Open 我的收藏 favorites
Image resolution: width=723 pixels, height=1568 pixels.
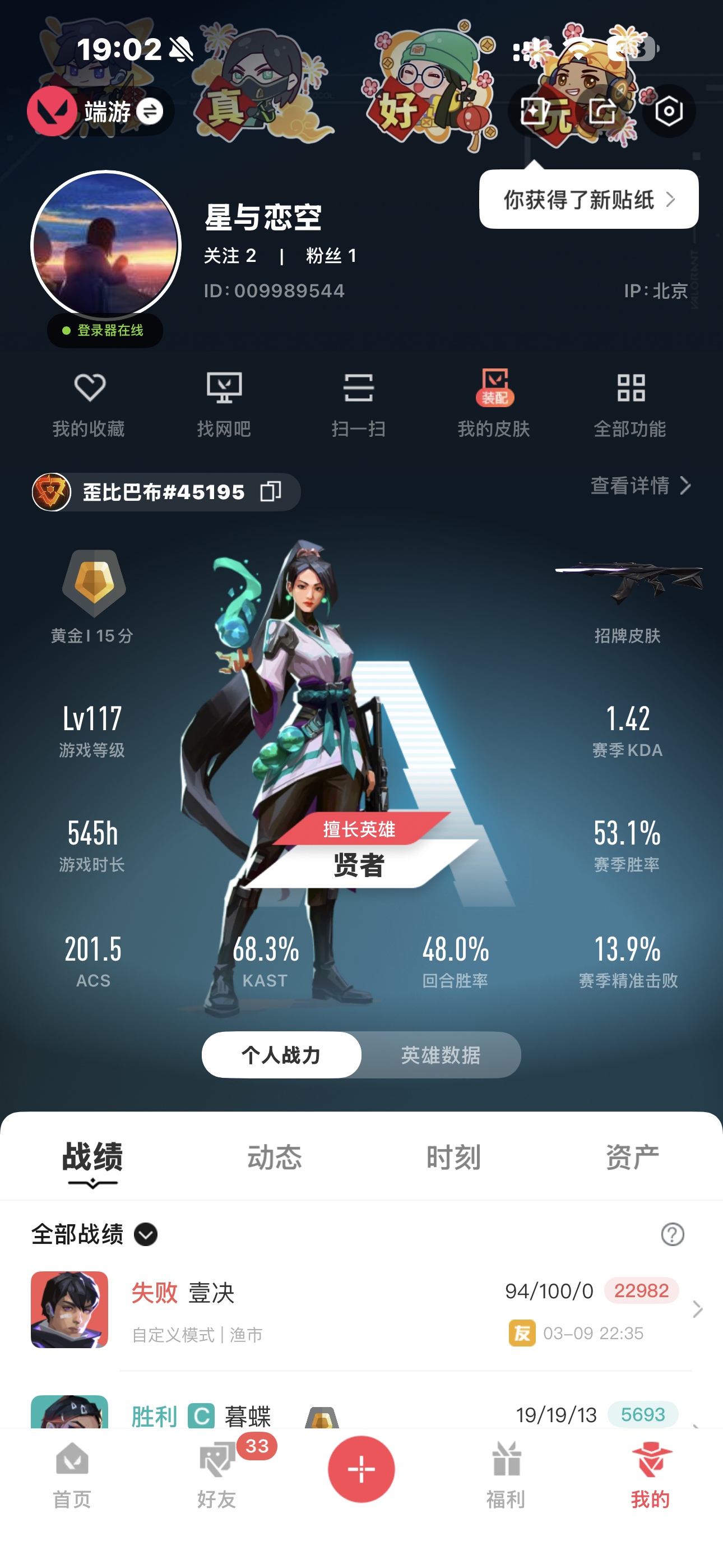[x=89, y=403]
